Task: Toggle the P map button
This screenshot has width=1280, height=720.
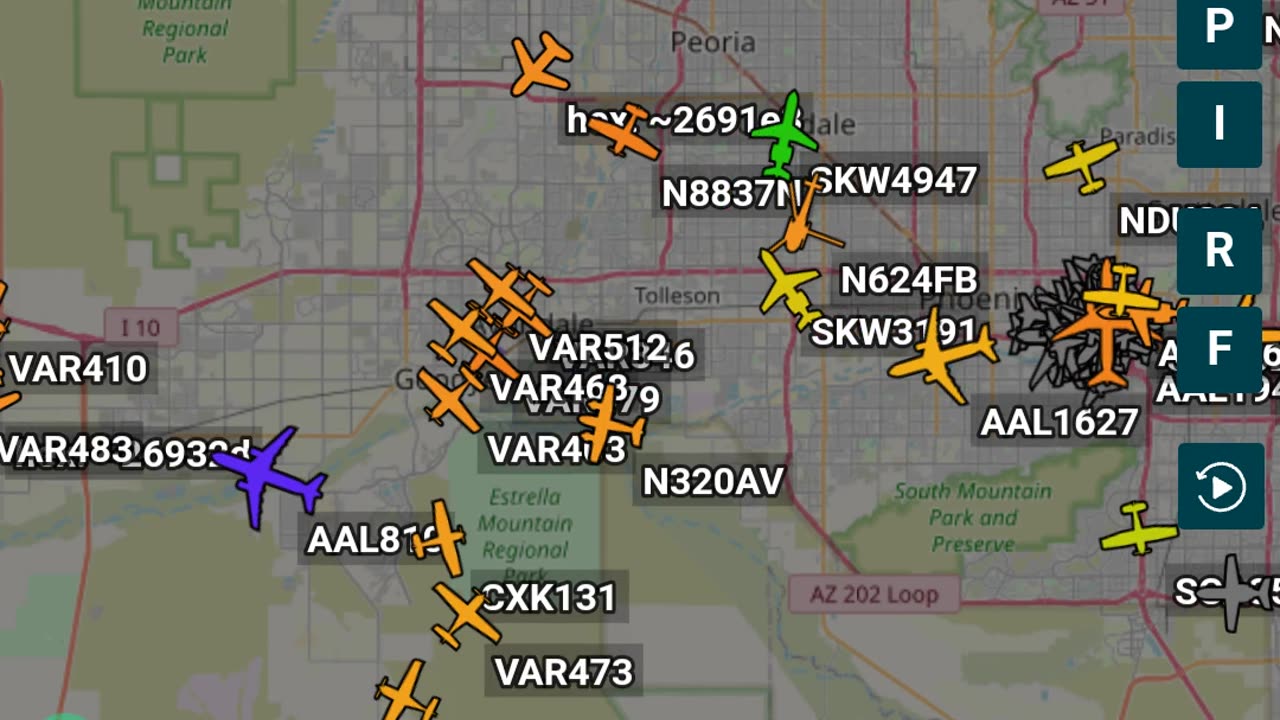Action: pos(1219,30)
